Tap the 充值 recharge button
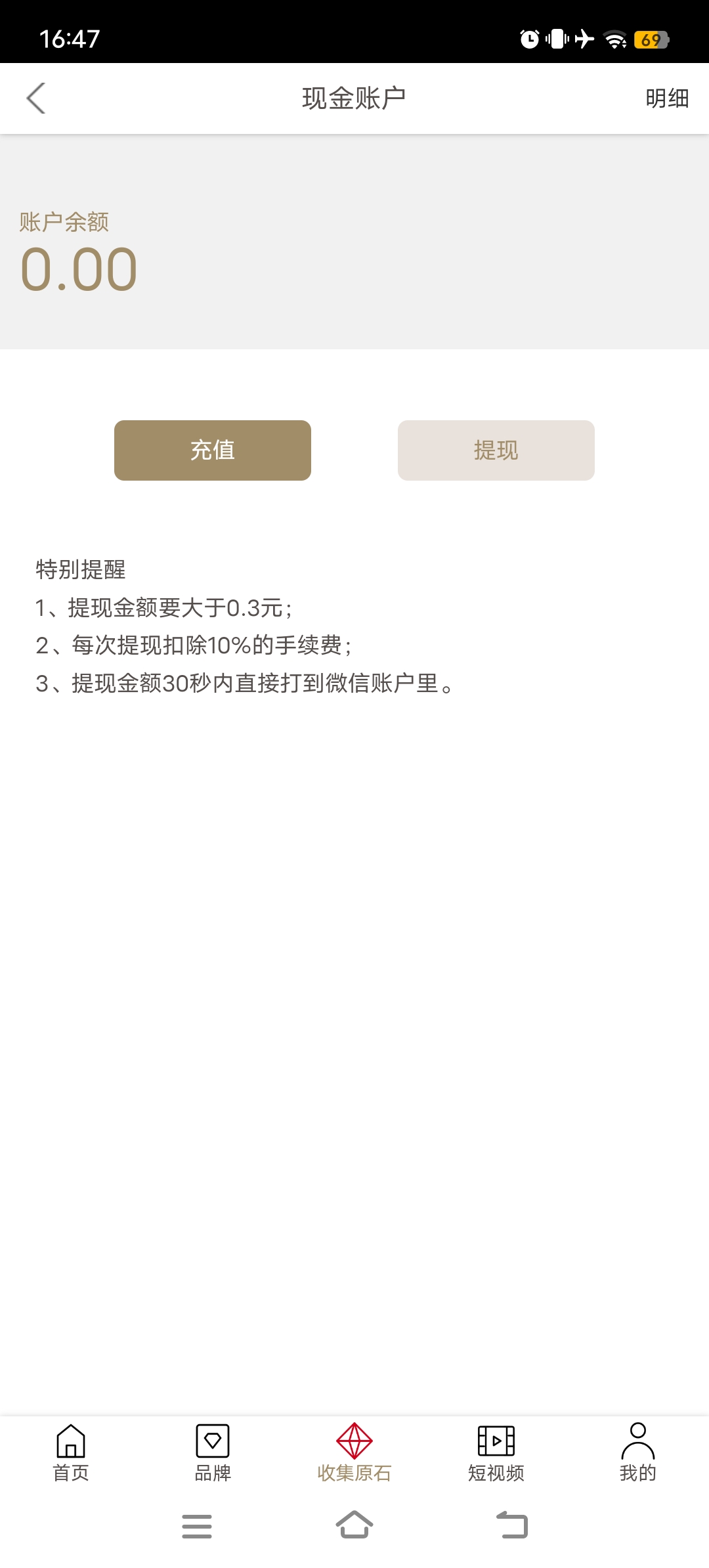Viewport: 709px width, 1568px height. (x=213, y=450)
